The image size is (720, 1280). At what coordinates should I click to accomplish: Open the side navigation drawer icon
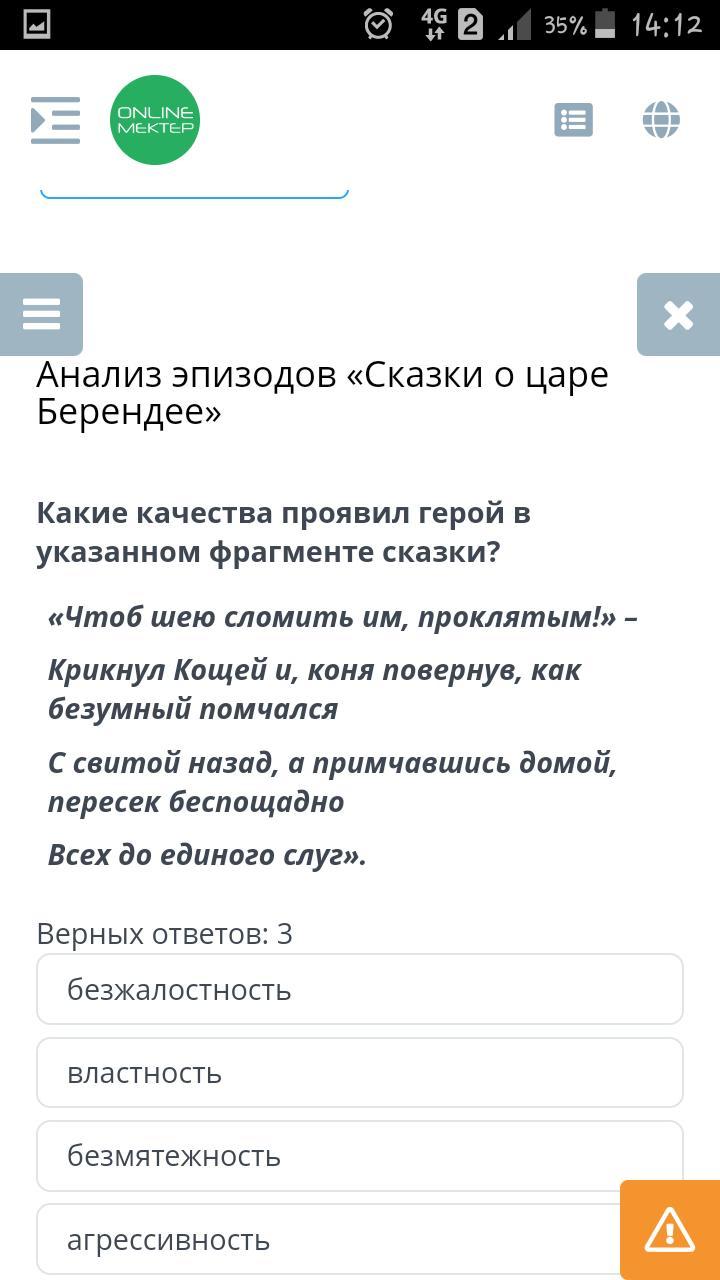pyautogui.click(x=56, y=120)
